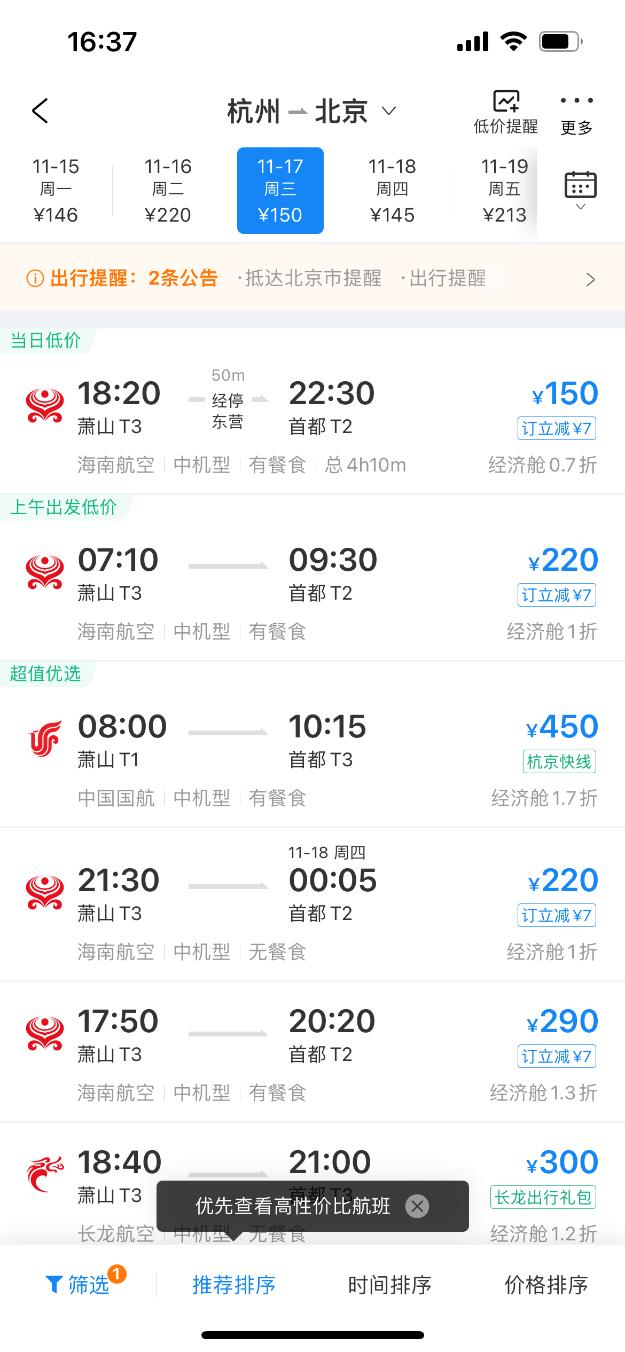Choose the 11-18 周四 date
Screen dimensions: 625x1352
(x=392, y=190)
